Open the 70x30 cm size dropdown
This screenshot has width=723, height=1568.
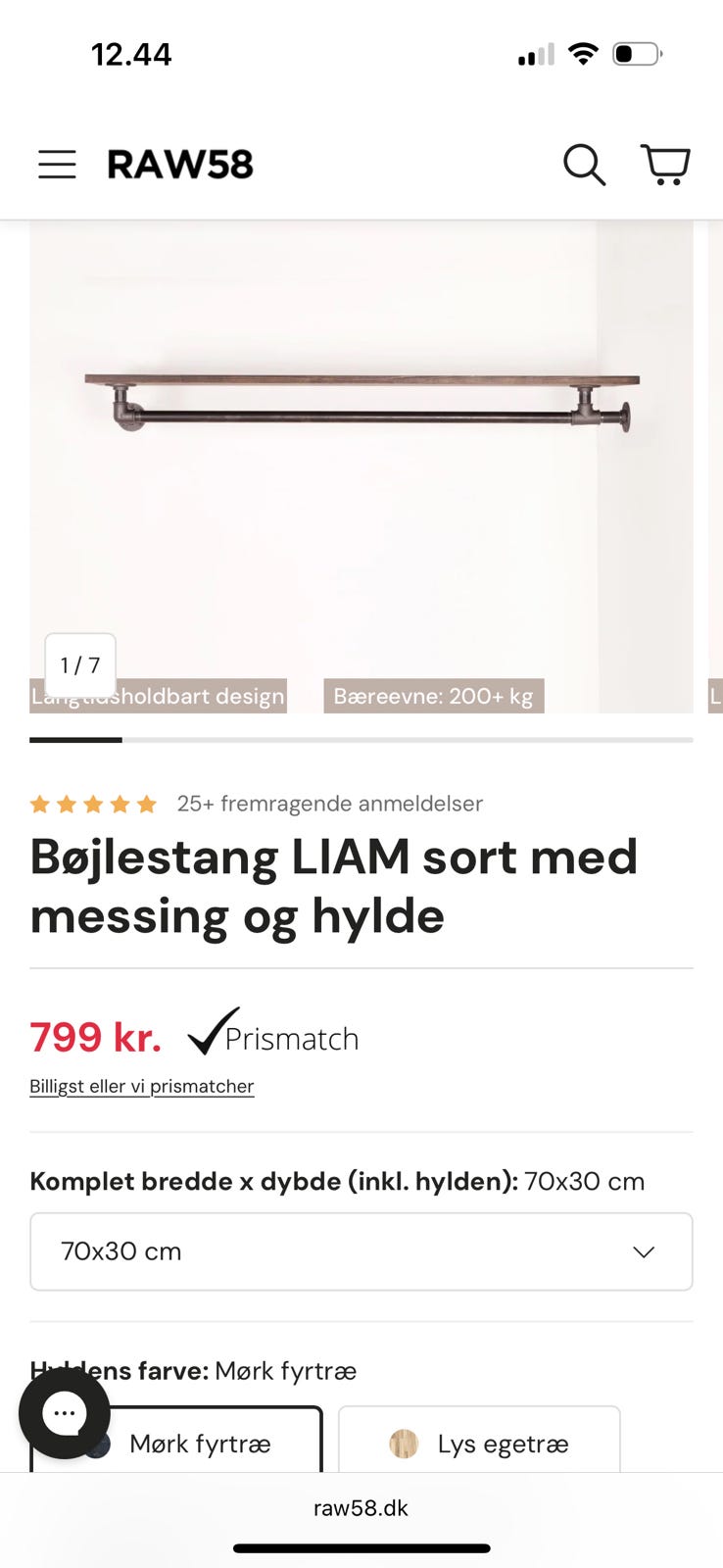tap(361, 1251)
